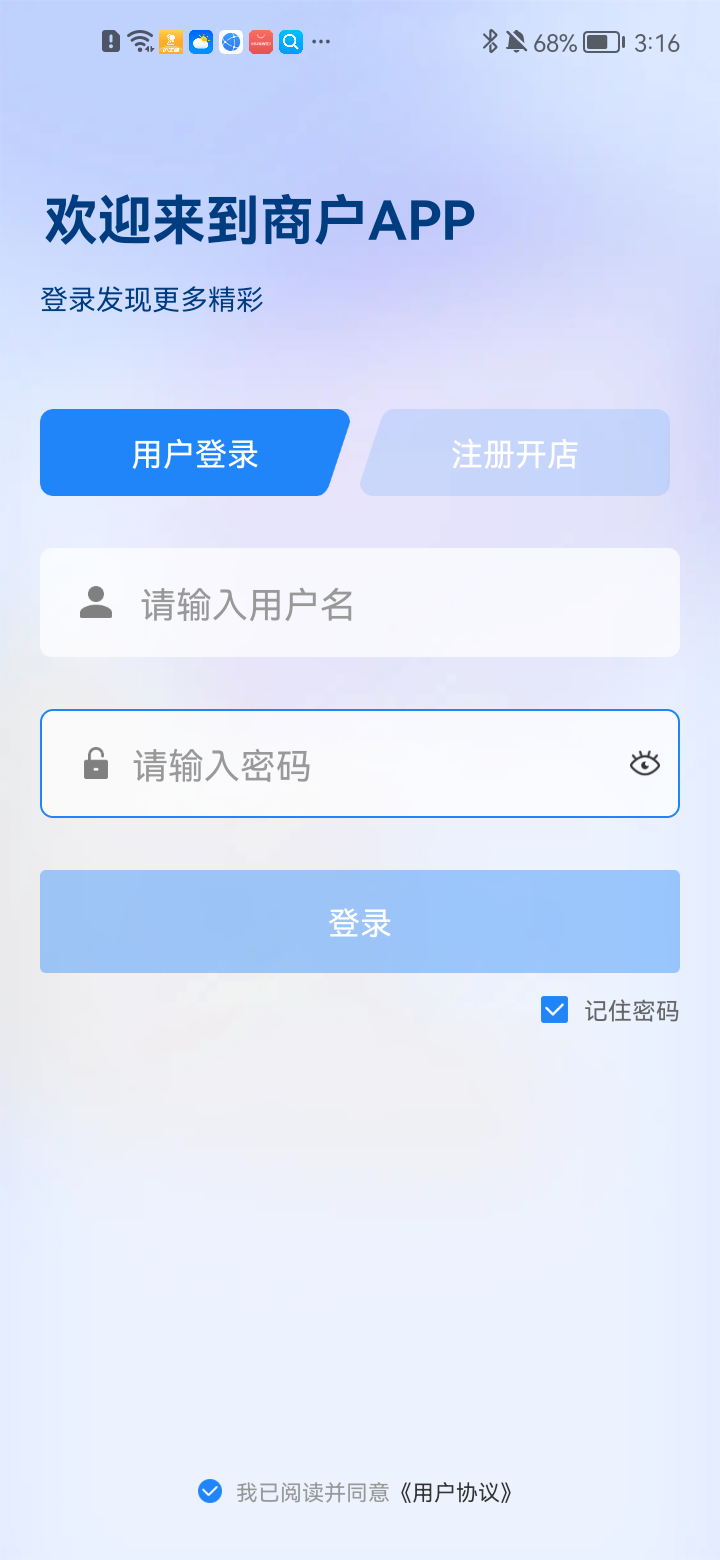
Task: Select the 用户登录 tab
Action: point(195,453)
